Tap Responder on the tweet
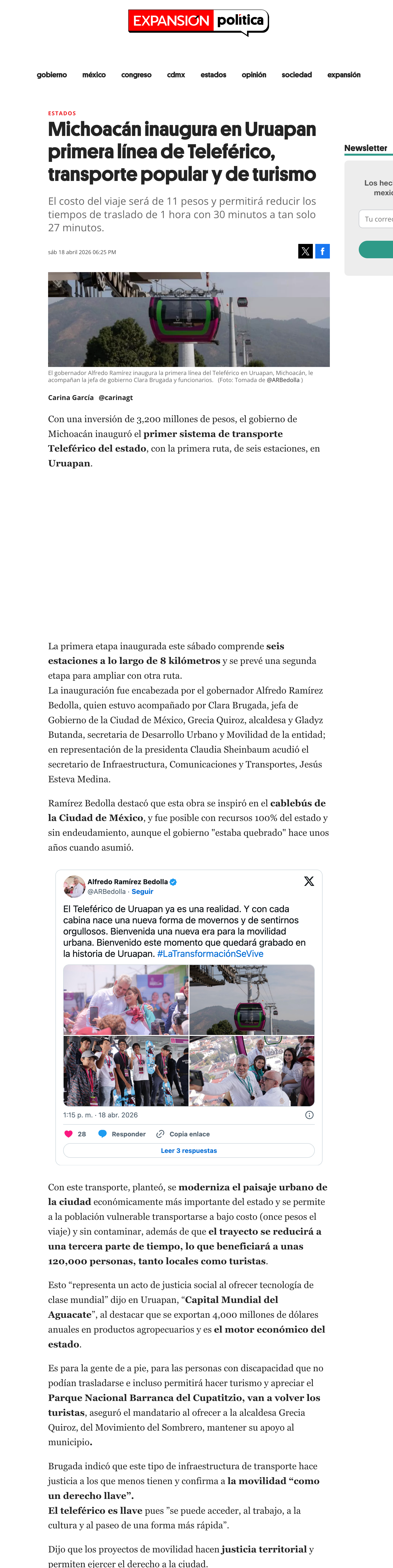 [122, 1134]
